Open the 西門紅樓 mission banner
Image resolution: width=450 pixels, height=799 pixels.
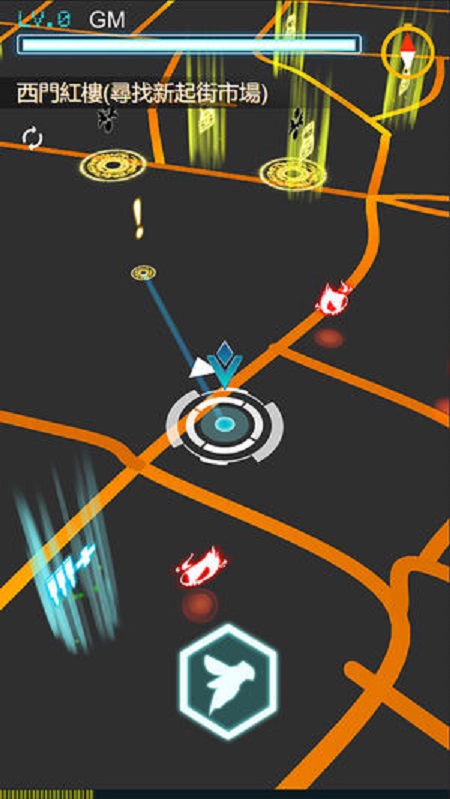[x=143, y=94]
